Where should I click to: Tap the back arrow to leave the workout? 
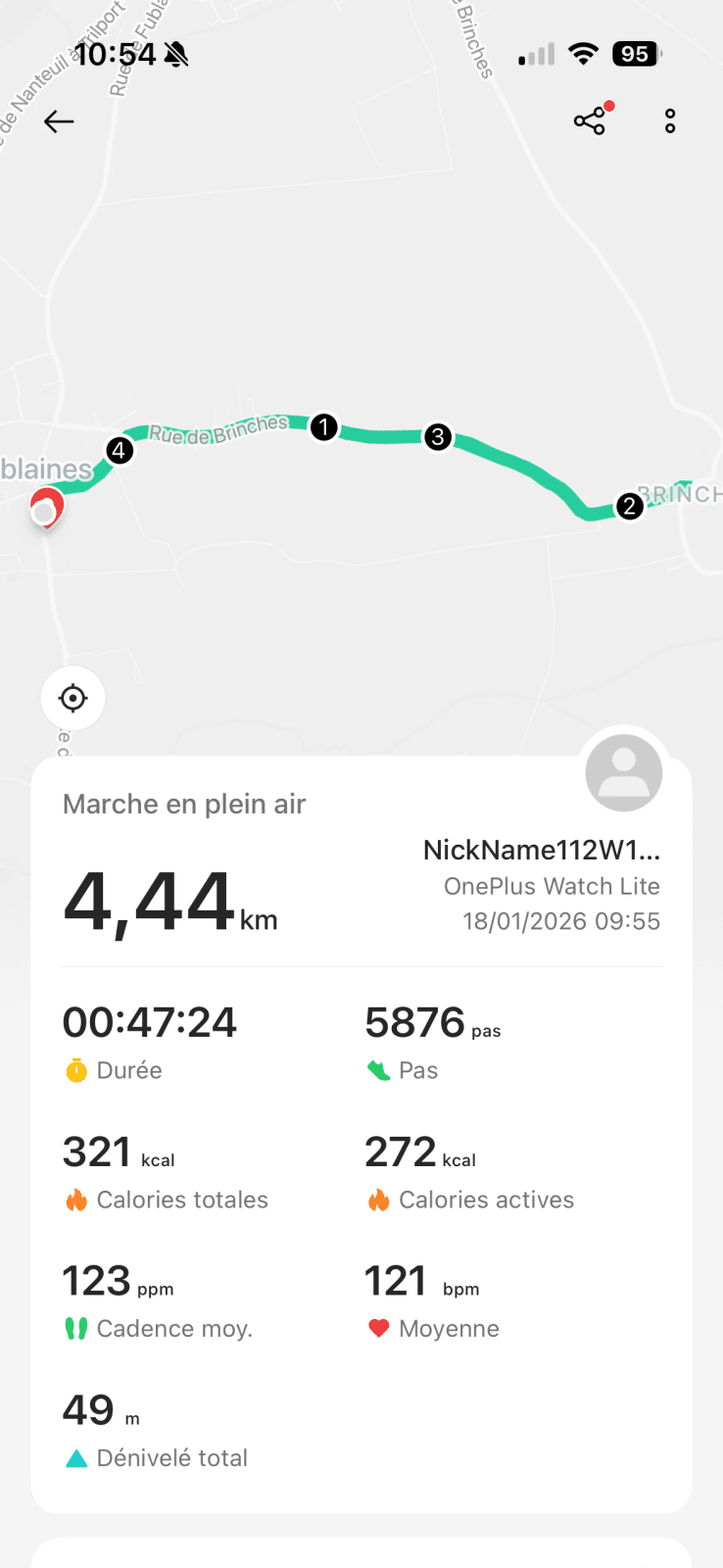[x=59, y=122]
